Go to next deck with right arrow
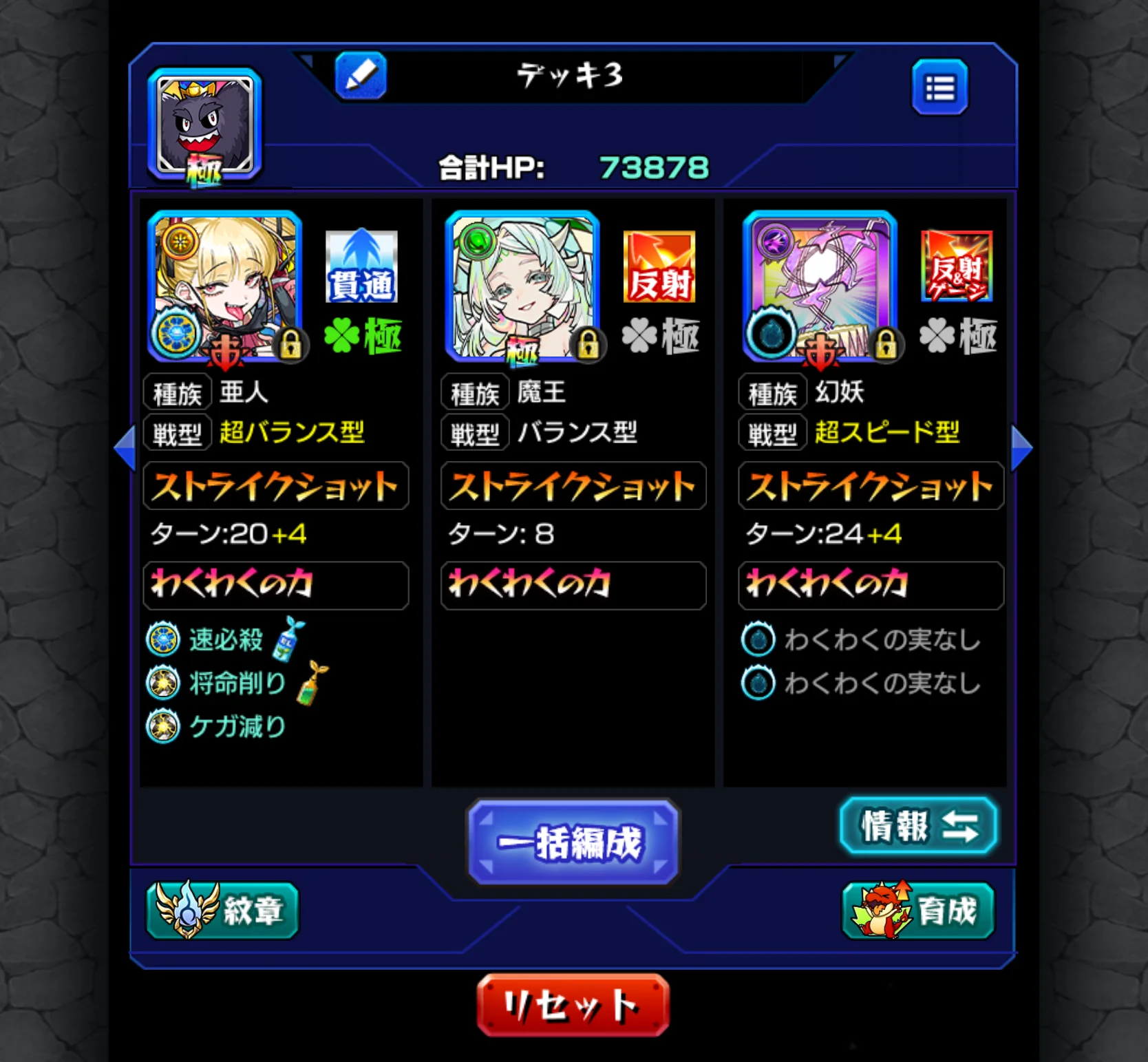This screenshot has width=1148, height=1062. point(1021,448)
